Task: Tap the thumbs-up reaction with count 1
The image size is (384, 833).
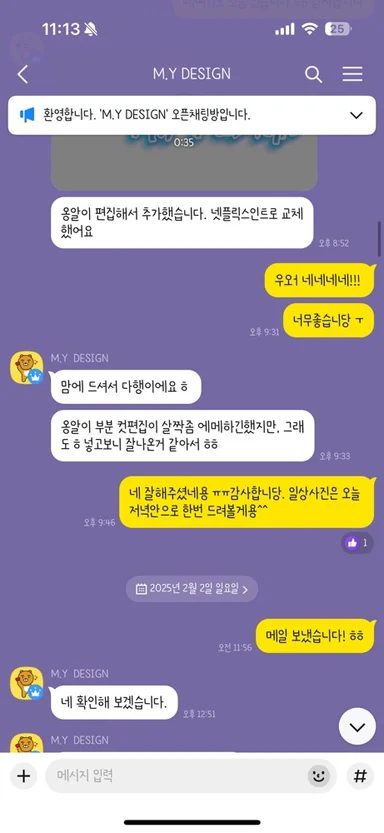Action: pos(357,543)
